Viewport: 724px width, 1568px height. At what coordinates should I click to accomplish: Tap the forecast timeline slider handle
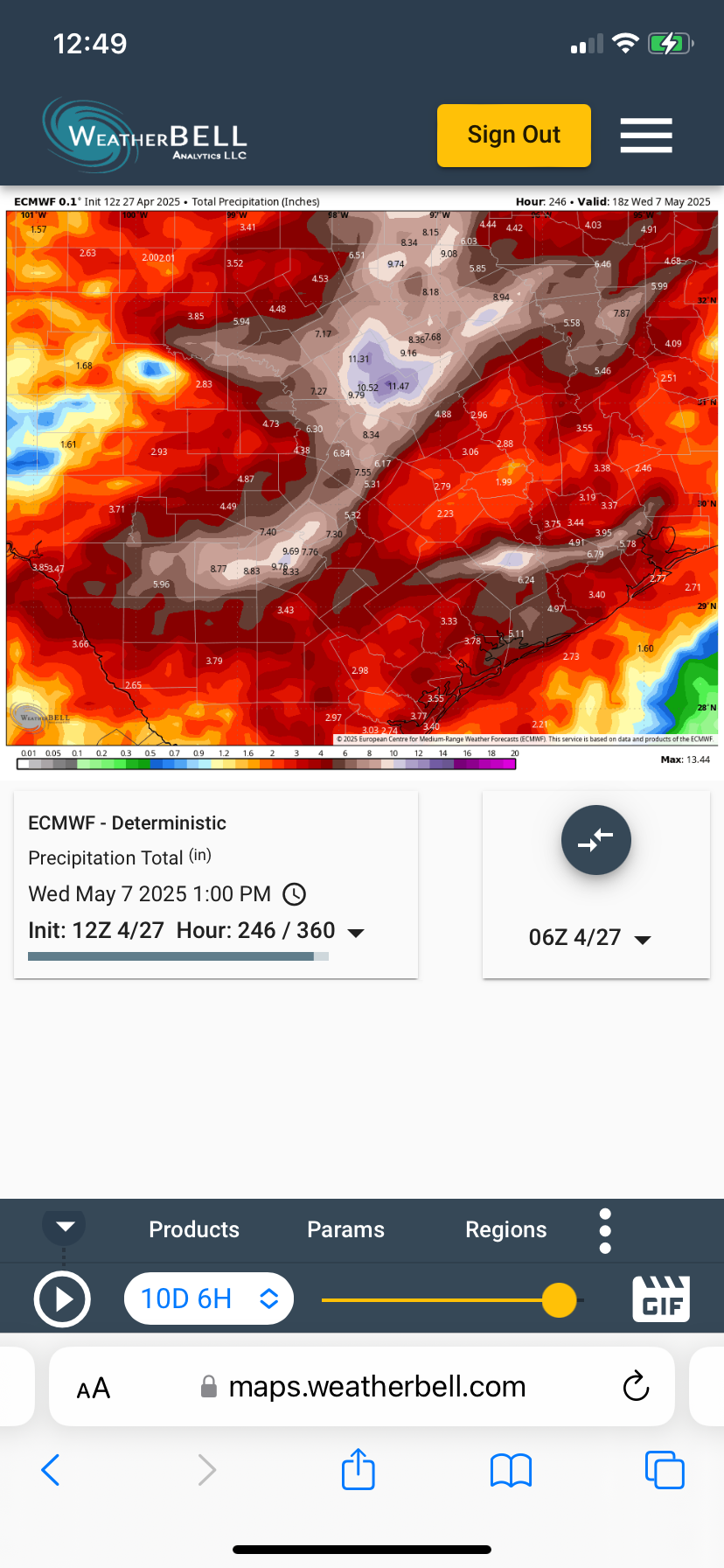click(559, 1299)
